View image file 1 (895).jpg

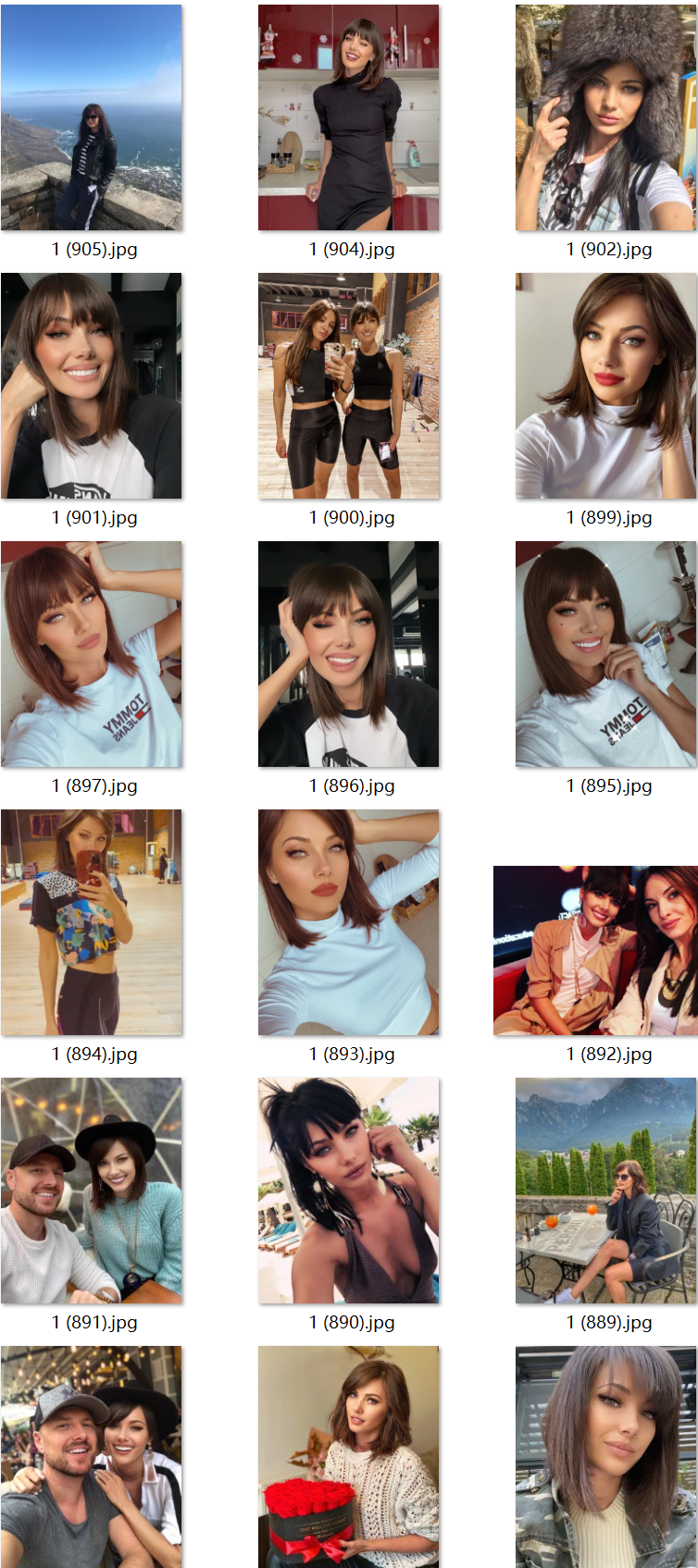[605, 654]
